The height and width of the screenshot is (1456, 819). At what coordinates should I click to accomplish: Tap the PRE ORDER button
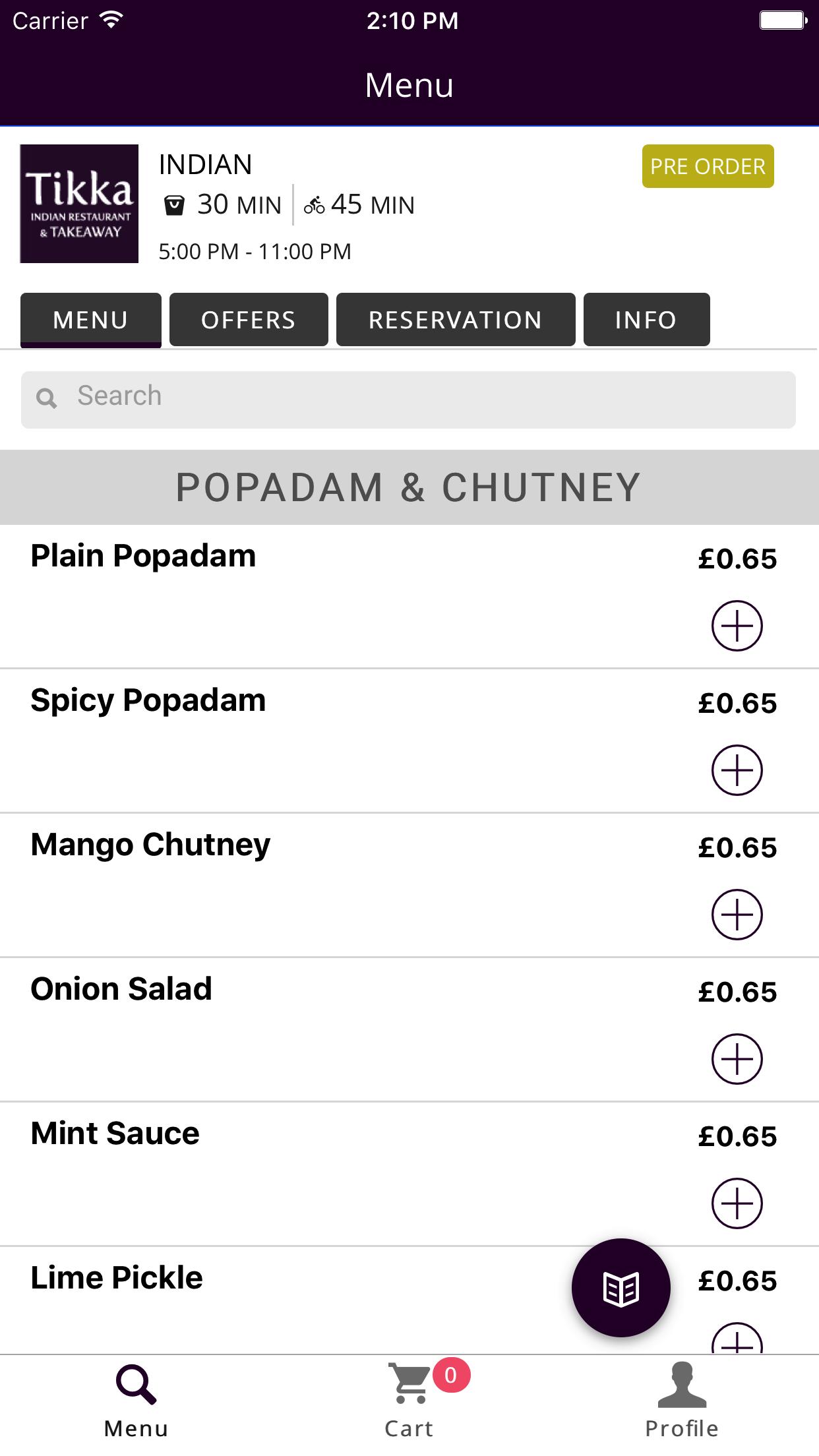(707, 166)
